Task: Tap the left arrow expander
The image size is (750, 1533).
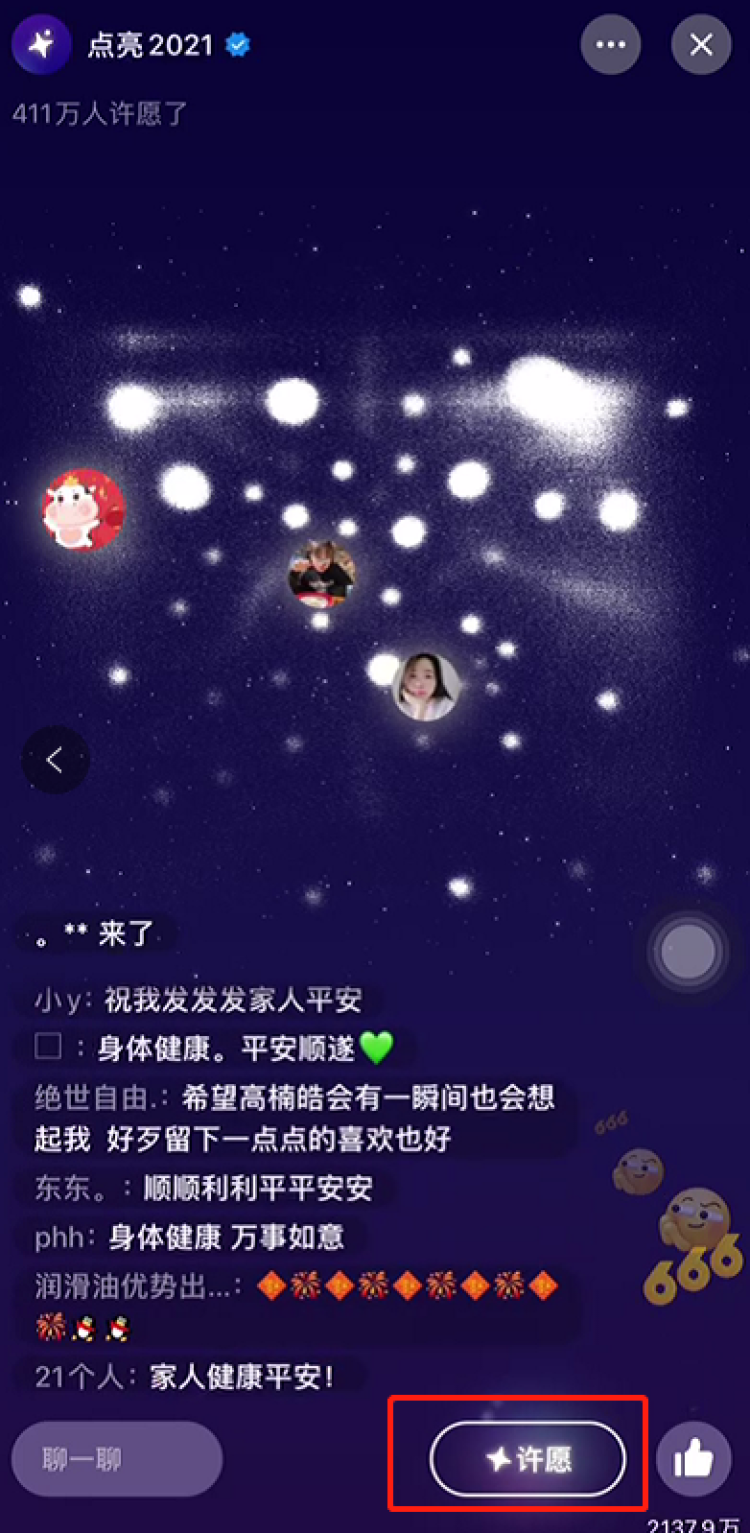Action: point(55,760)
